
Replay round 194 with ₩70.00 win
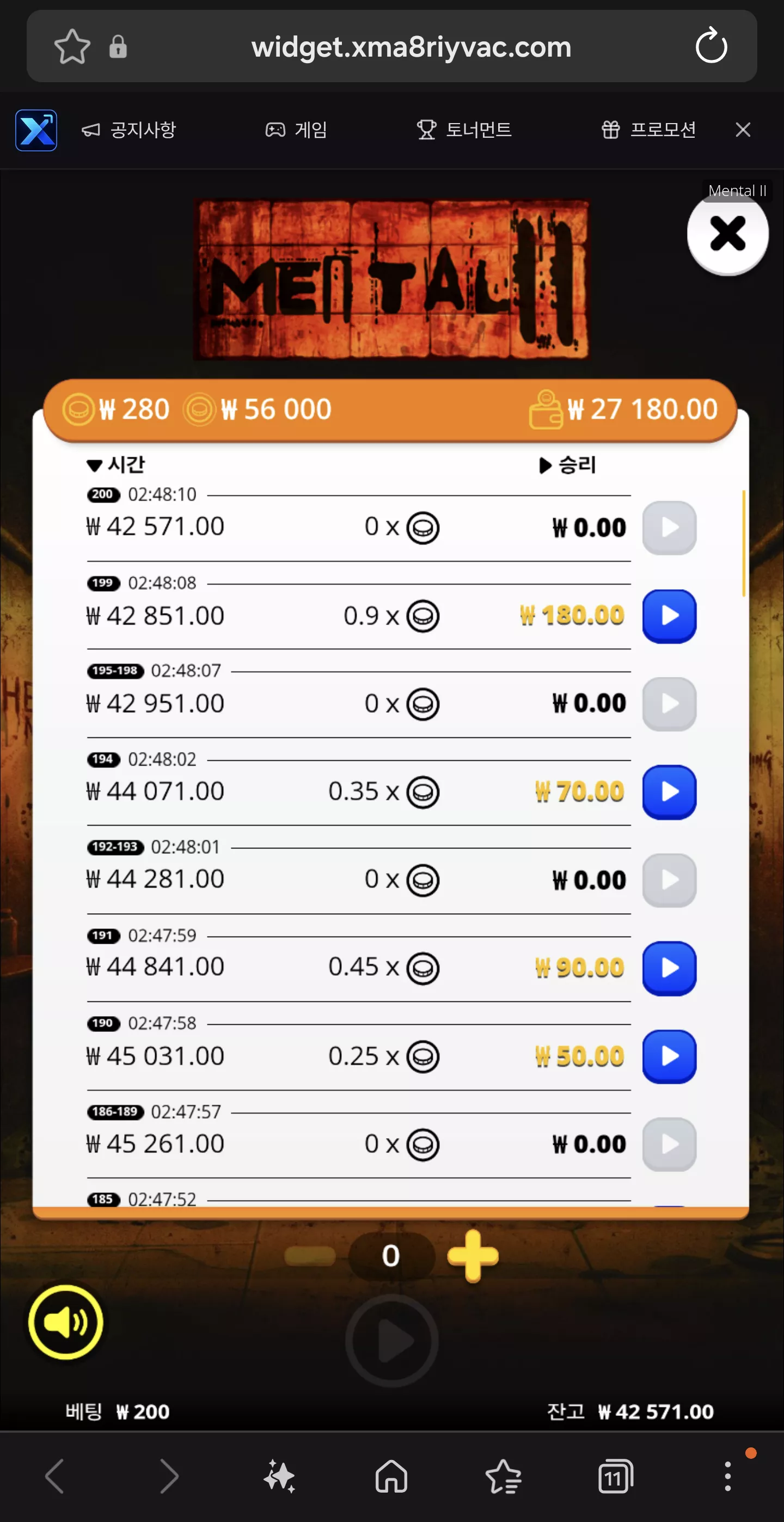click(669, 792)
